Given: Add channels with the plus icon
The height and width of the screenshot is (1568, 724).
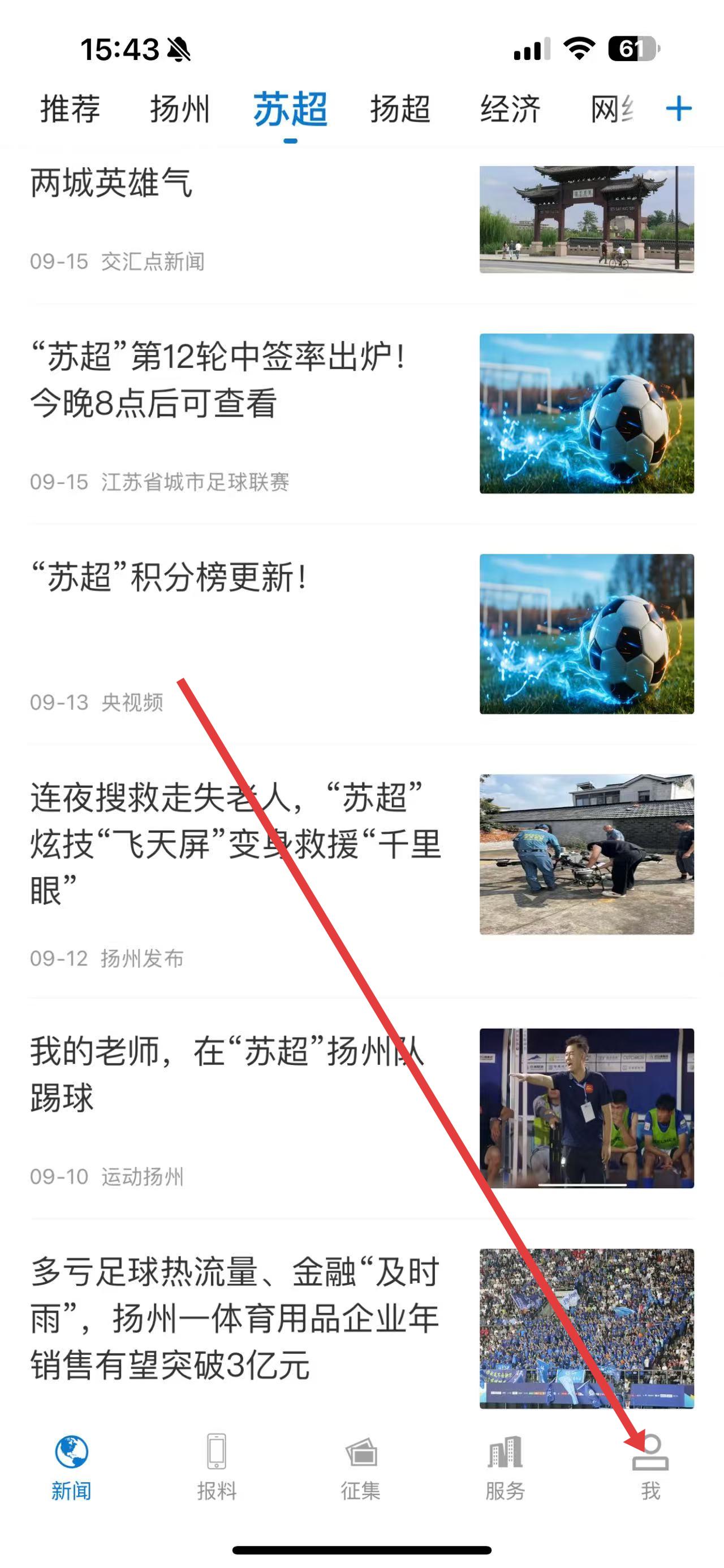Looking at the screenshot, I should coord(678,110).
